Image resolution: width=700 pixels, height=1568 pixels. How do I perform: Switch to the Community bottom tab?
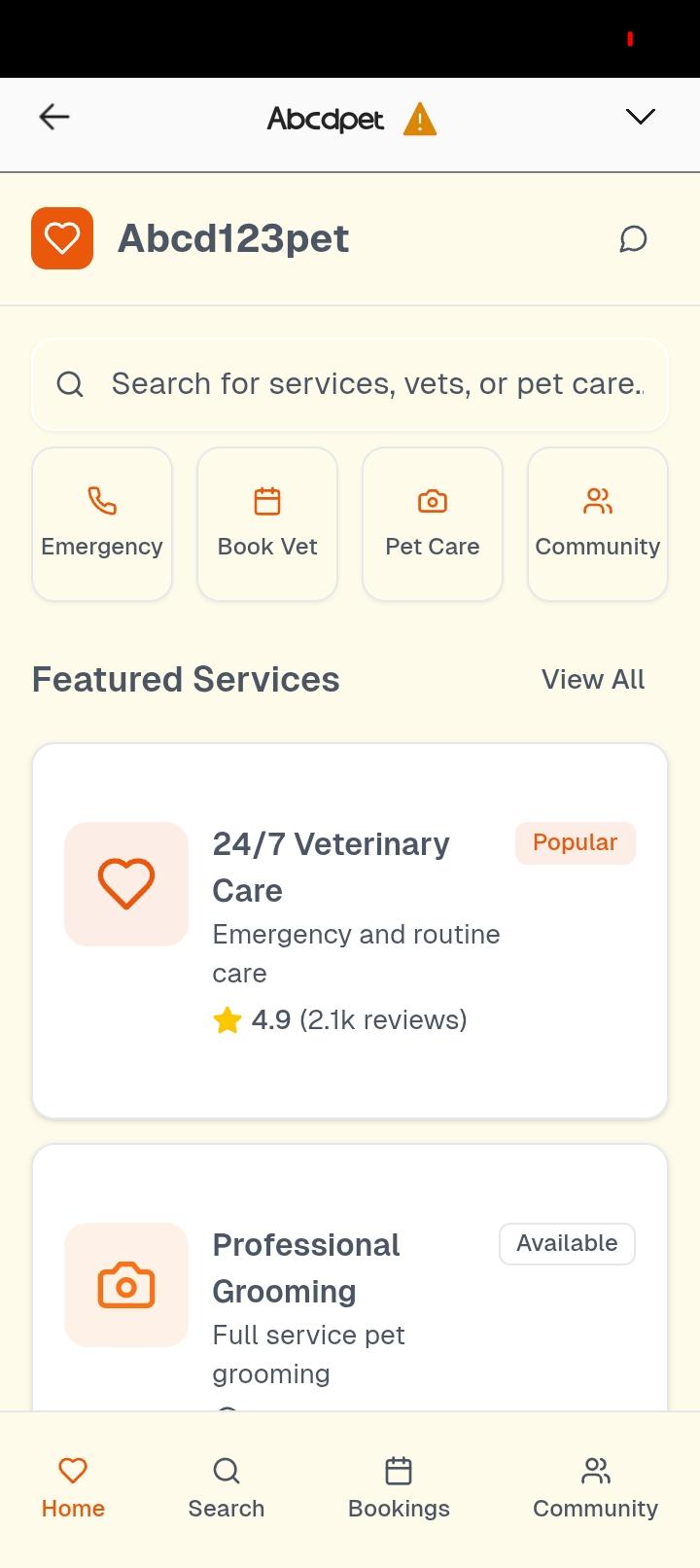595,1489
